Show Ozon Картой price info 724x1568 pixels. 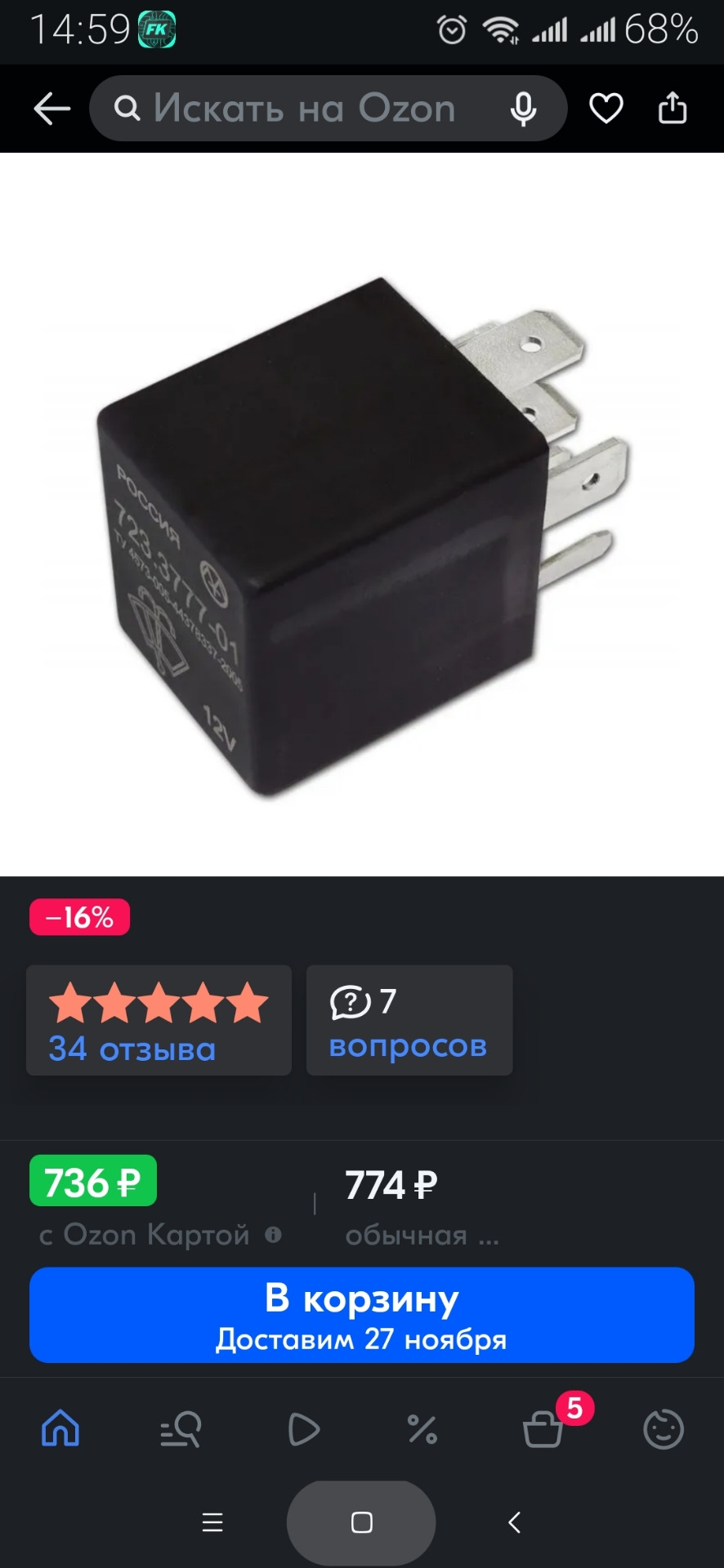273,1235
